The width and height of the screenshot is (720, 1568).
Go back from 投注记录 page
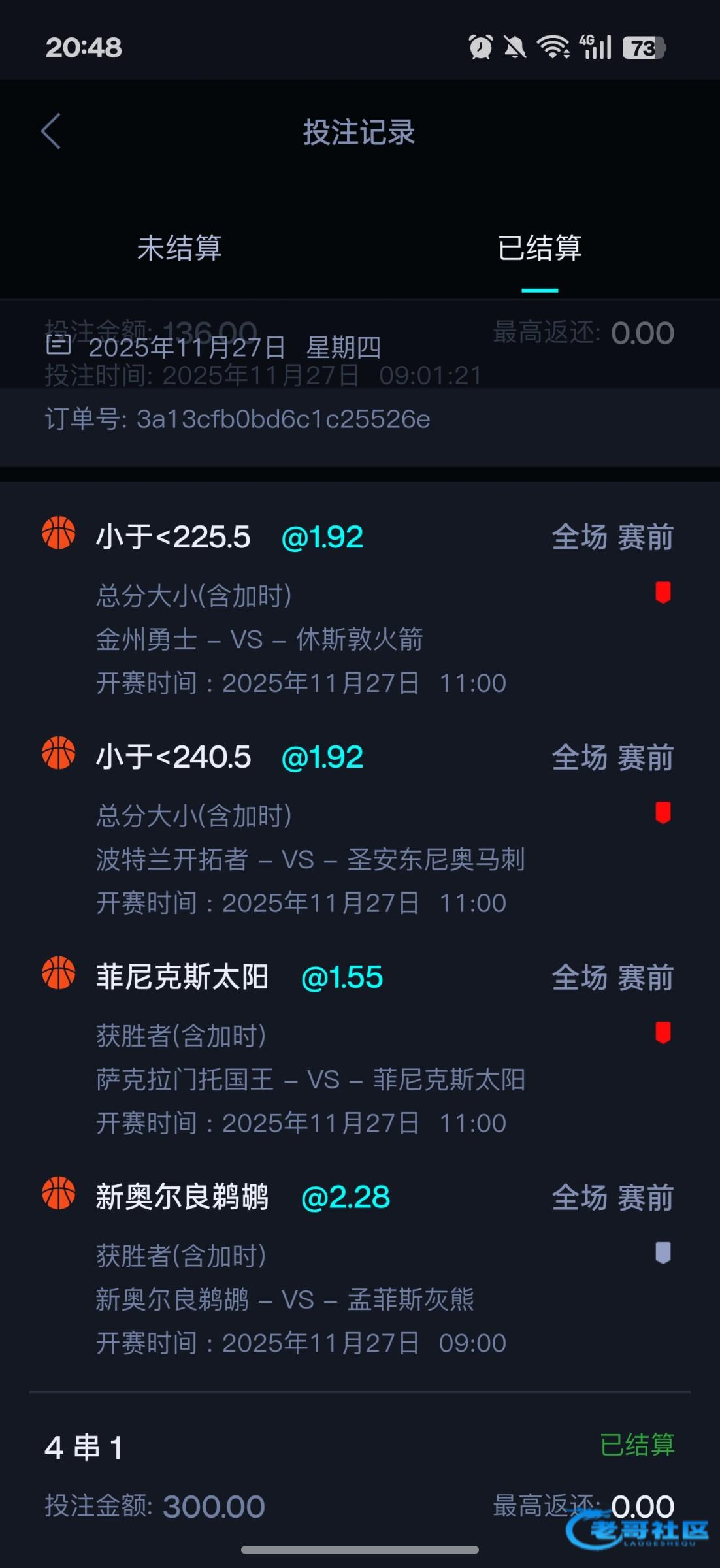(x=51, y=131)
